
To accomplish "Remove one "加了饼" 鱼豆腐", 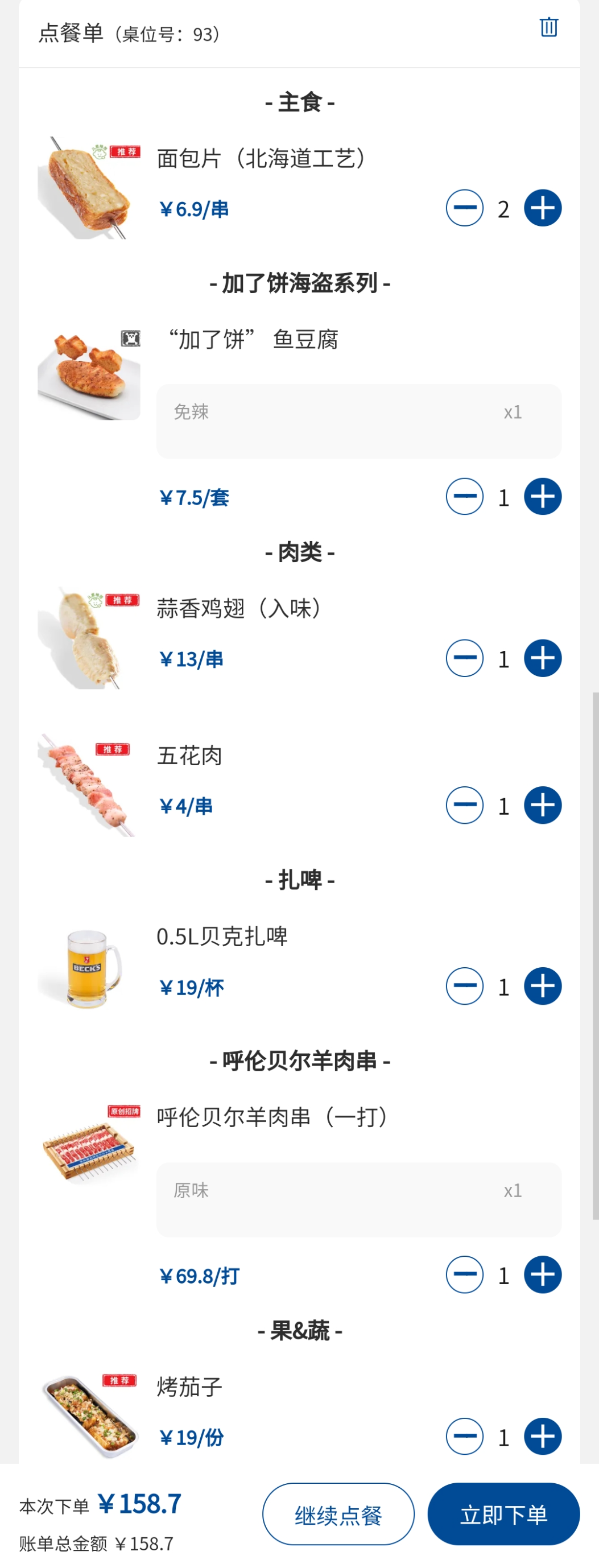I will point(465,497).
